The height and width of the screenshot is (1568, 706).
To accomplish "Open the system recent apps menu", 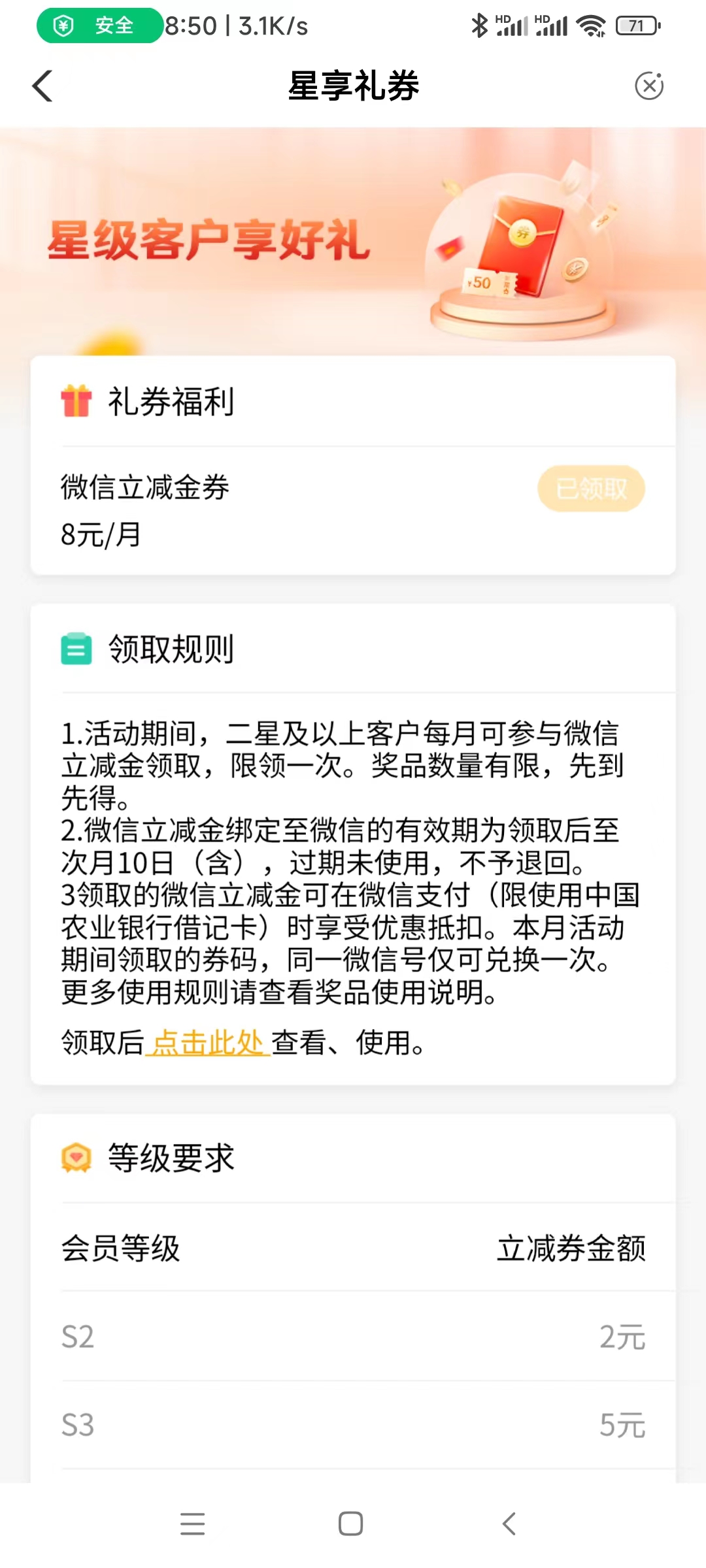I will click(193, 1524).
